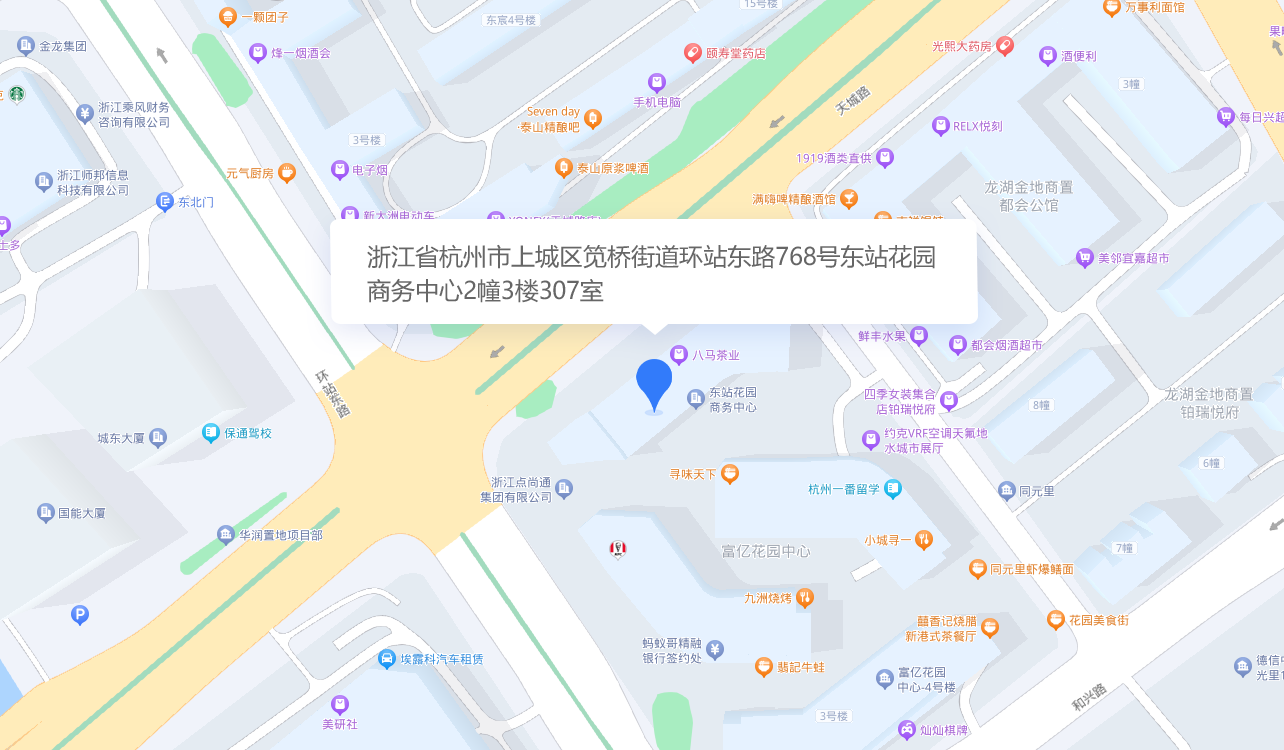Screen dimensions: 1284x750
Task: Open the address info callout bubble
Action: [x=653, y=272]
